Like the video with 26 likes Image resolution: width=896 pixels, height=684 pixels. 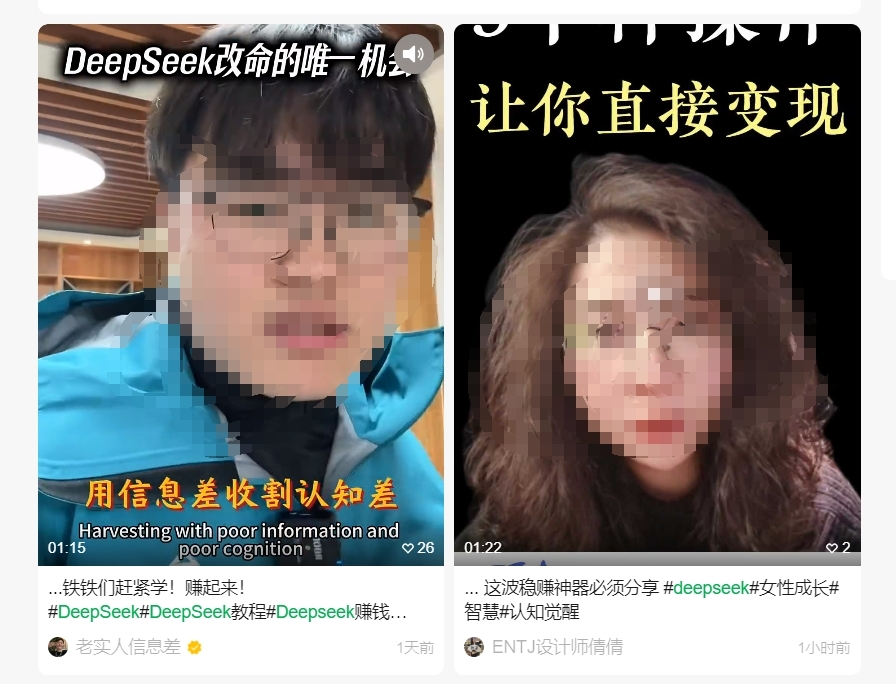pos(408,548)
